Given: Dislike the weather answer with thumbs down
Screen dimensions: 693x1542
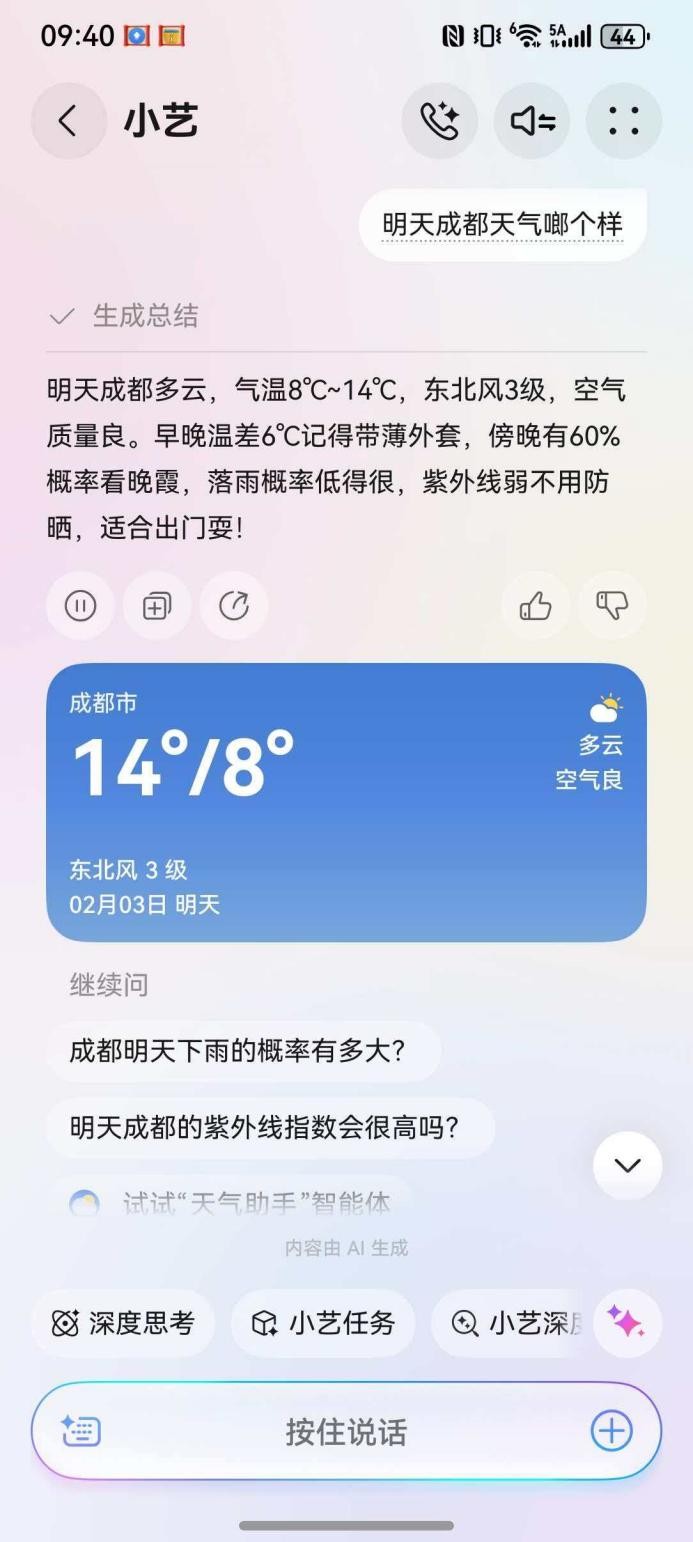Looking at the screenshot, I should click(x=612, y=605).
